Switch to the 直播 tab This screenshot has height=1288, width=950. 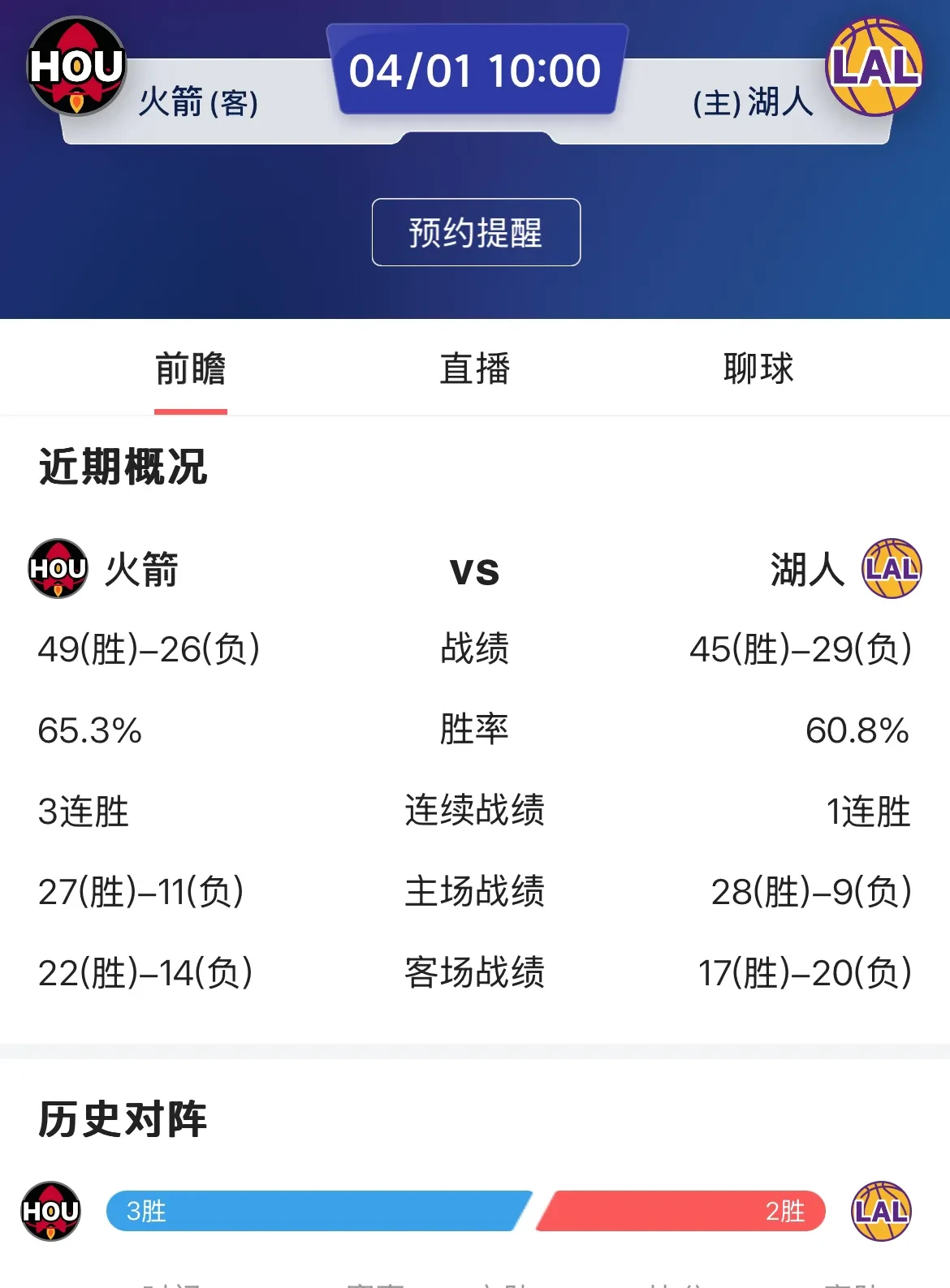475,369
